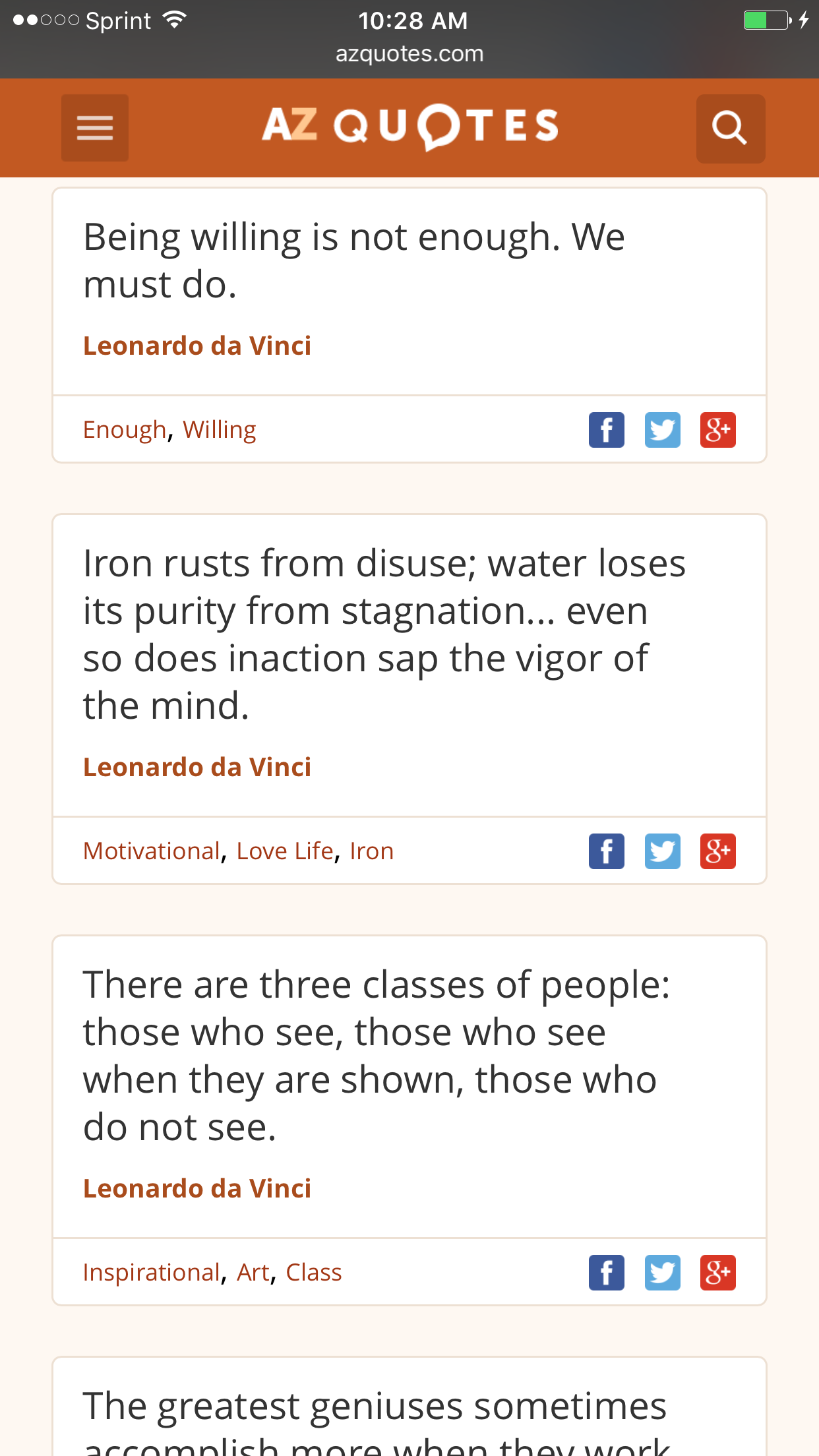Open the hamburger menu
The width and height of the screenshot is (819, 1456).
95,128
